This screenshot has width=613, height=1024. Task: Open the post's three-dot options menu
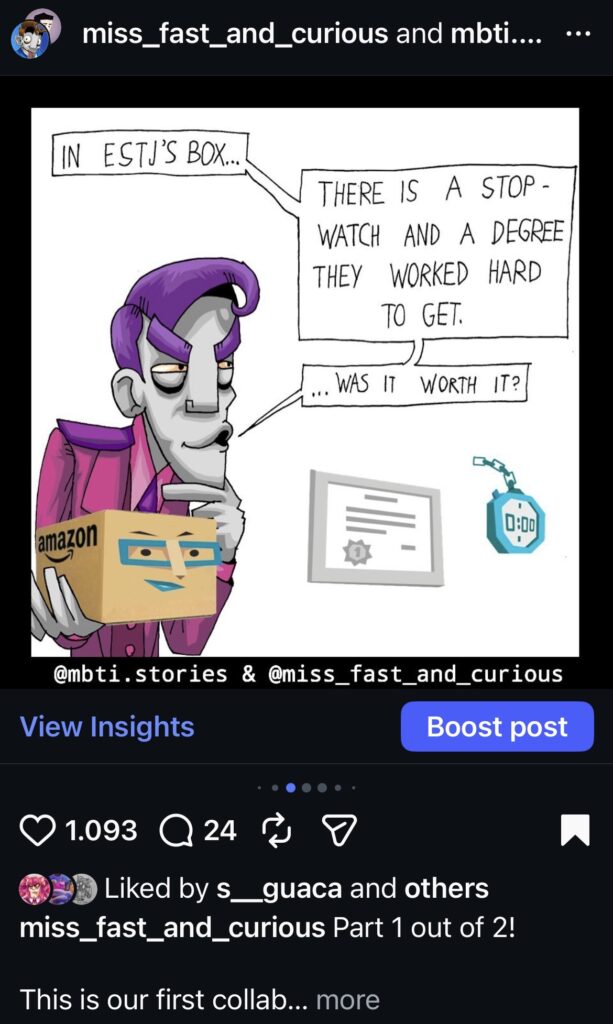coord(578,33)
